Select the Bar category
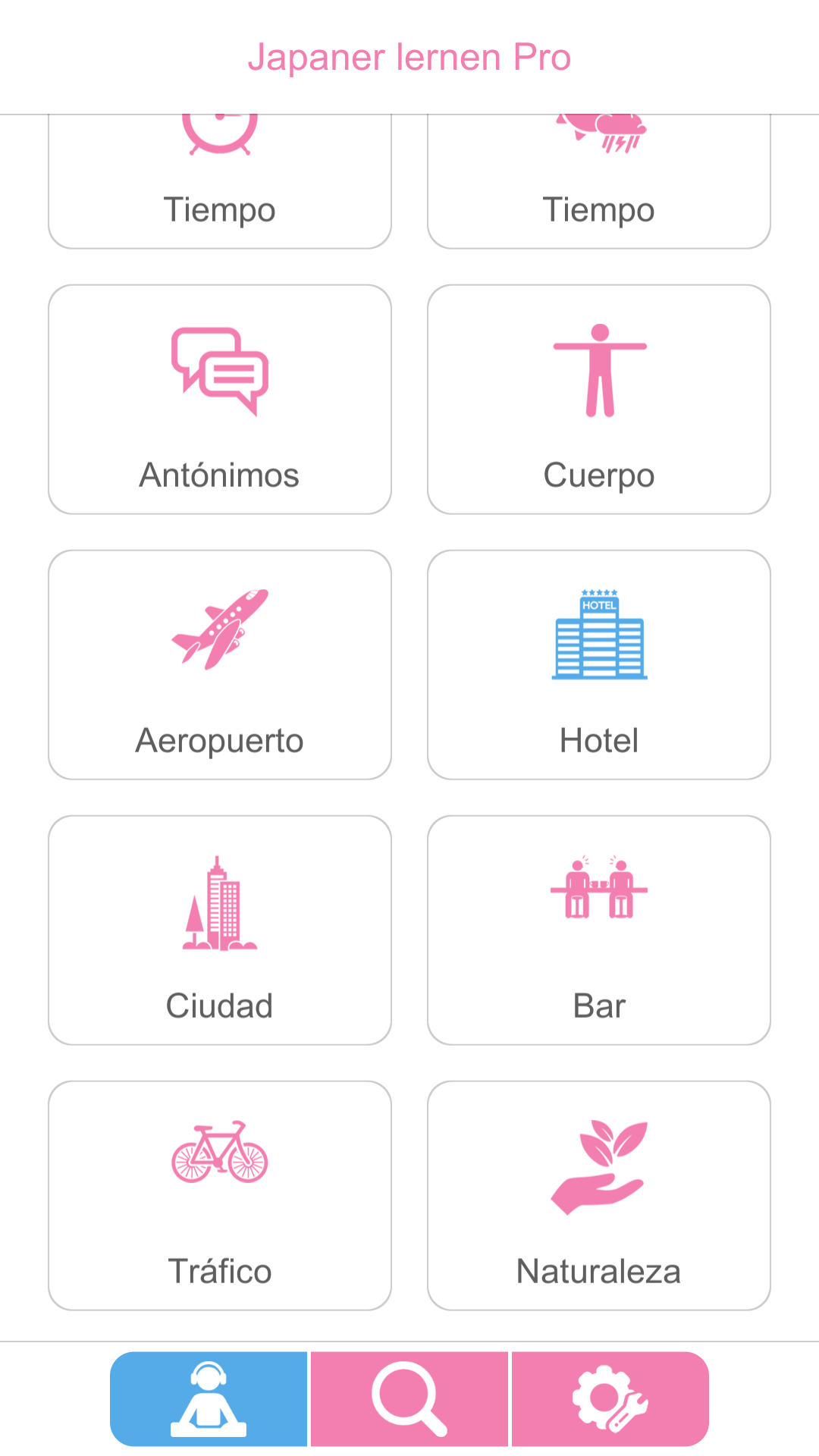The width and height of the screenshot is (819, 1456). pos(599,930)
